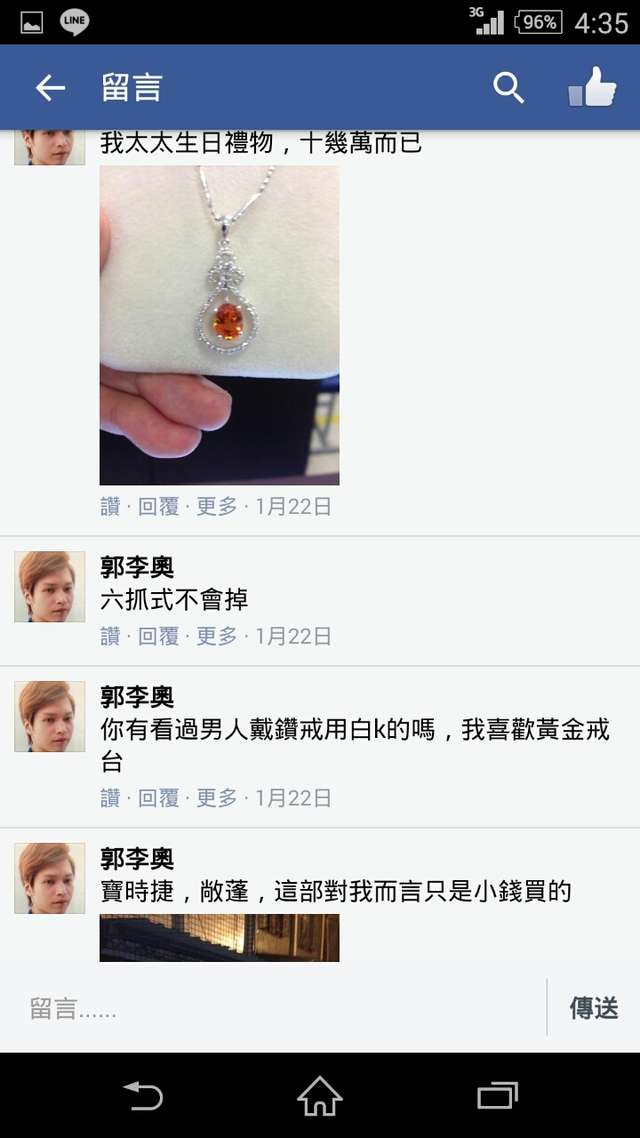Screen dimensions: 640x1138
Task: Tap the thumbs-up like icon in header
Action: [x=593, y=88]
